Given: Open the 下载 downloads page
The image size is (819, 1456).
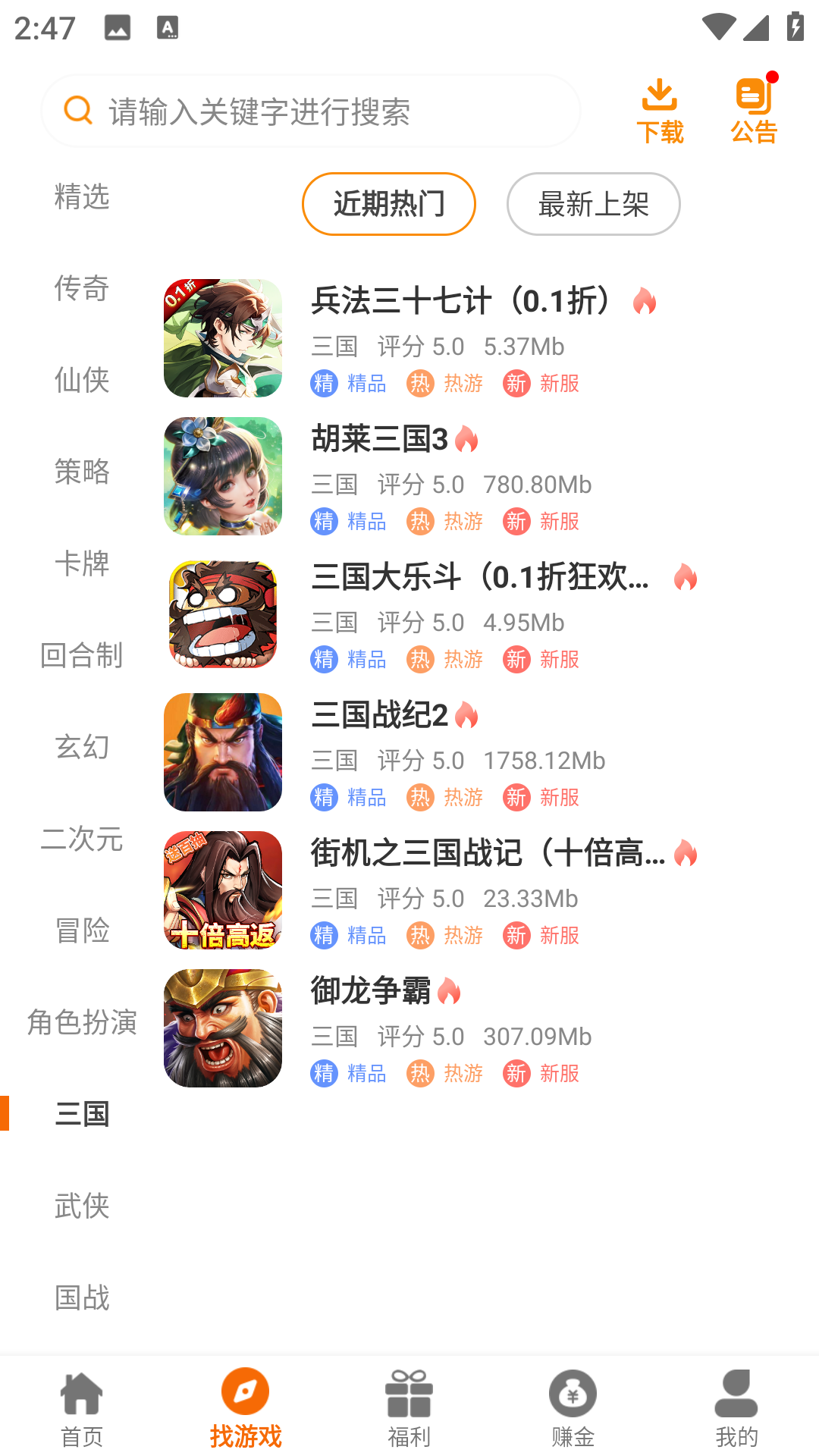Looking at the screenshot, I should (x=659, y=111).
